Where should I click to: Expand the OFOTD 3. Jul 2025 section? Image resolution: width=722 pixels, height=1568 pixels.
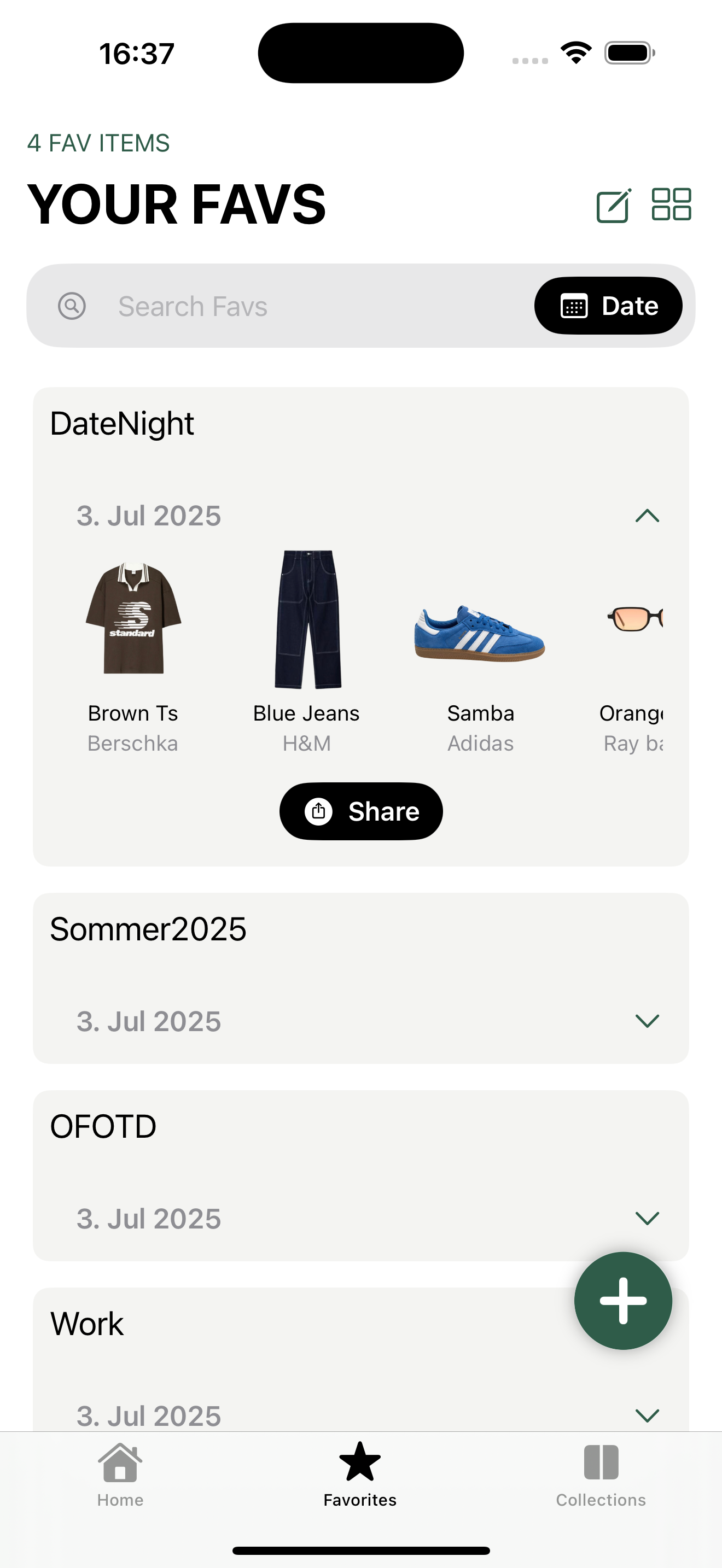click(x=647, y=1218)
